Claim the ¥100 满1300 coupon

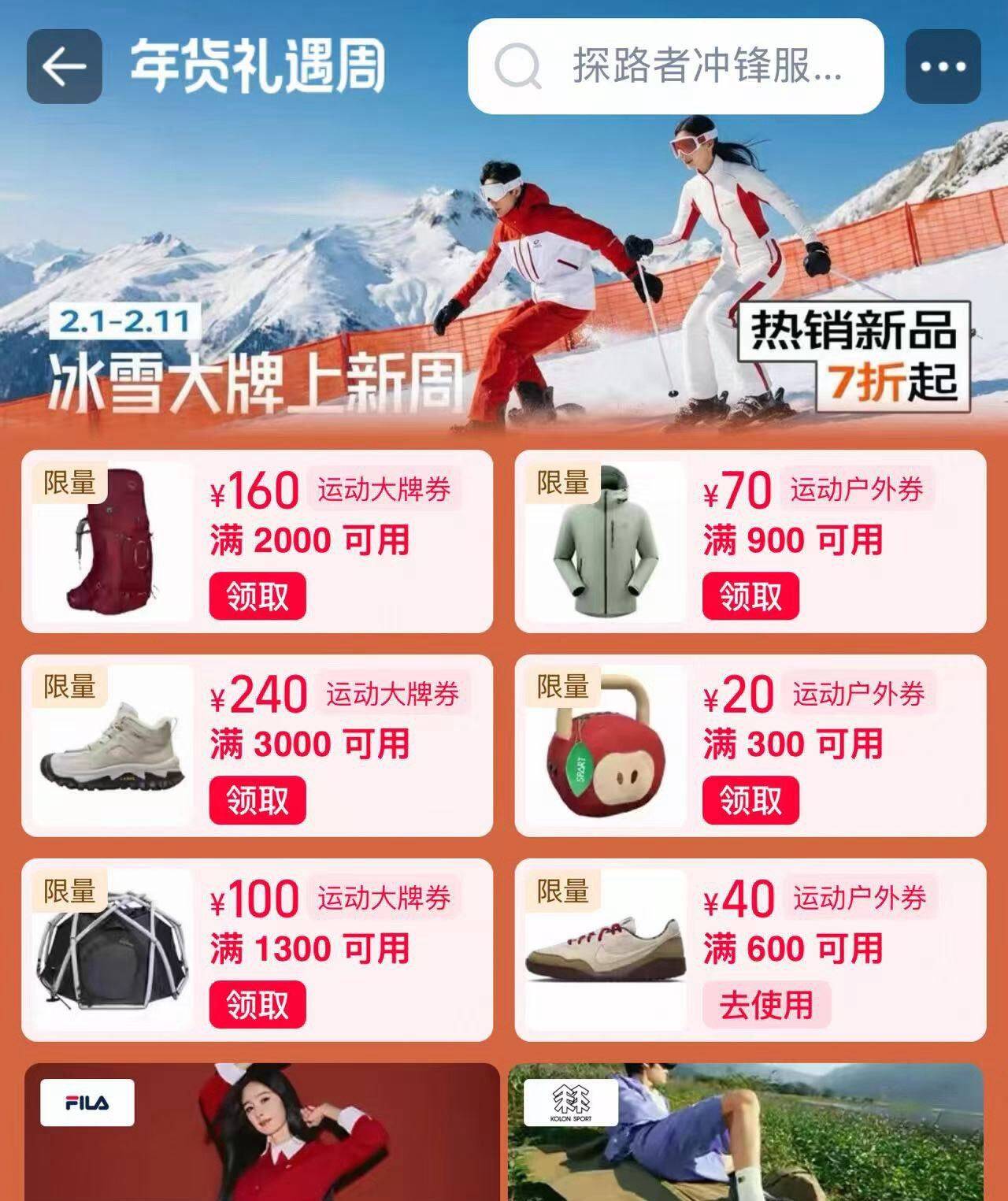[x=257, y=1004]
